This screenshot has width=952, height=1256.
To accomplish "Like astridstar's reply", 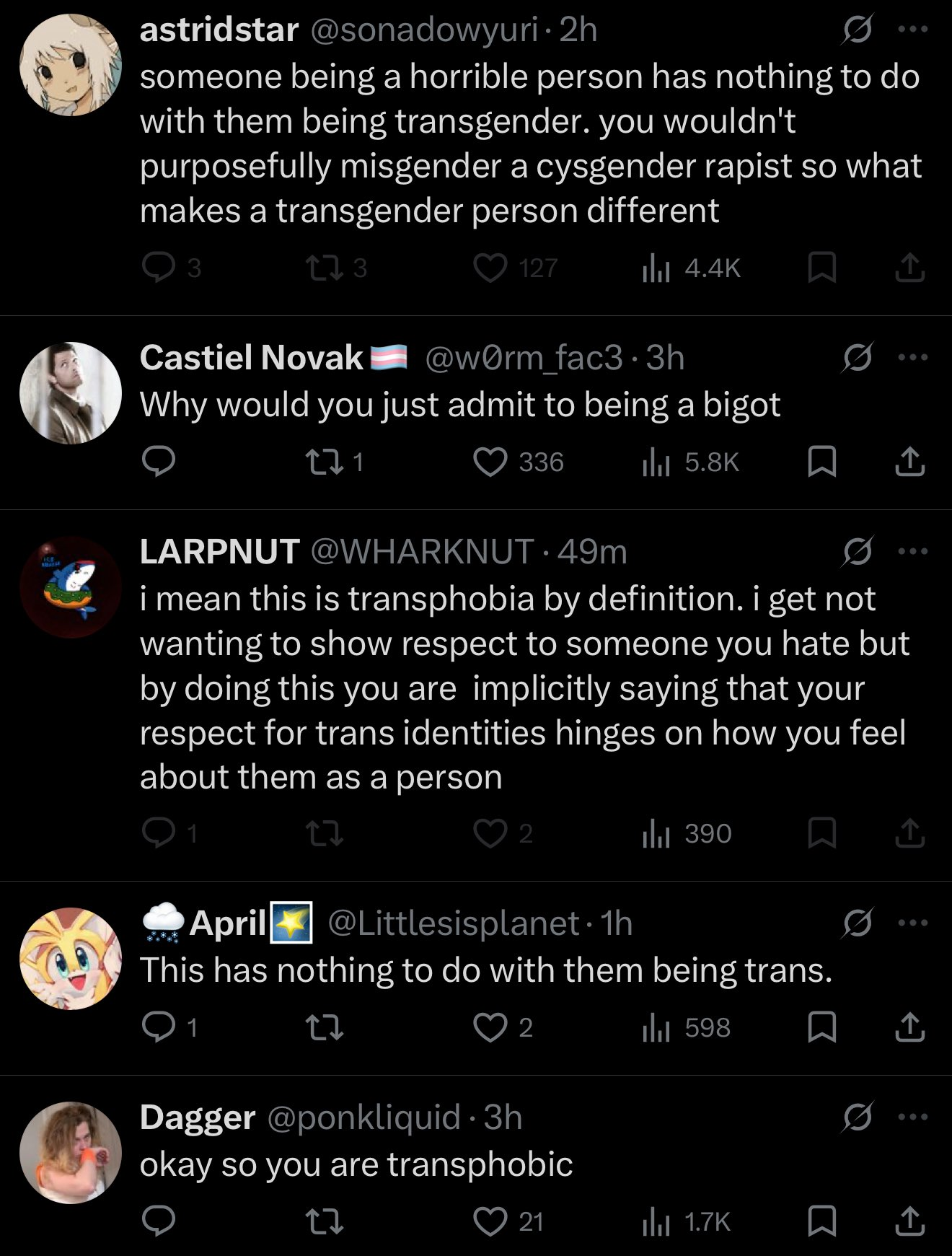I will tap(490, 268).
